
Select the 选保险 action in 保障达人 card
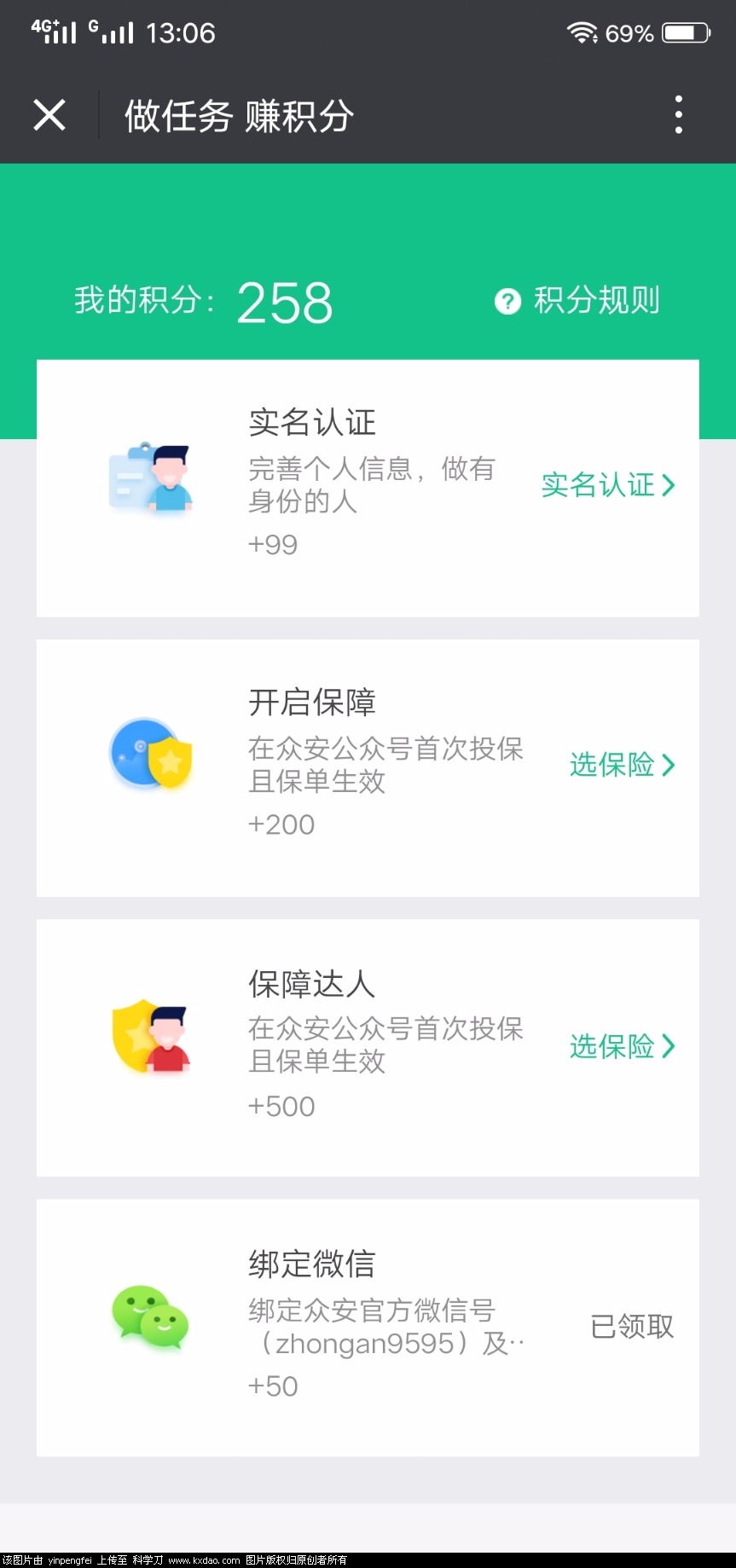[x=614, y=1048]
